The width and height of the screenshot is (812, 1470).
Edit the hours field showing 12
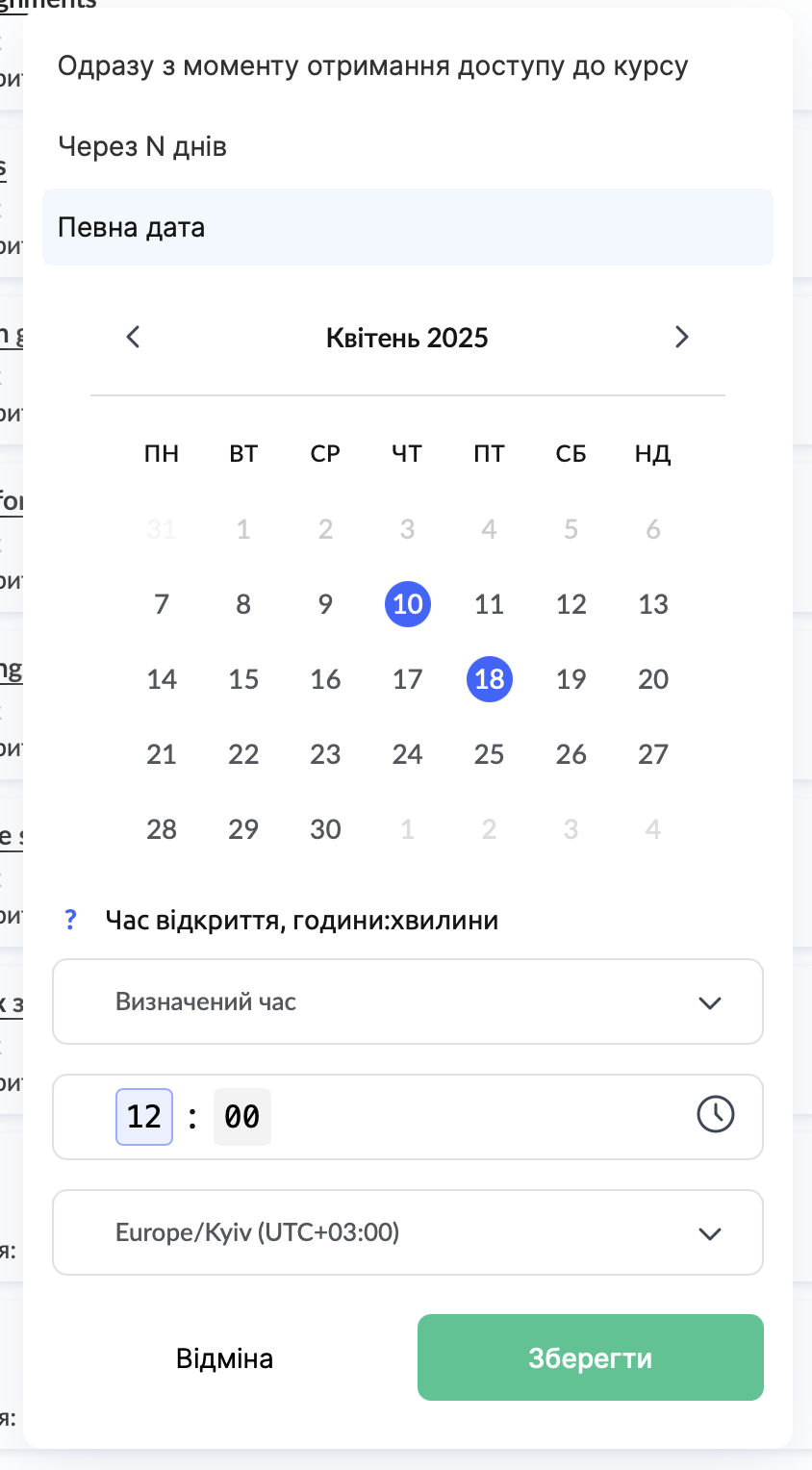click(x=144, y=1117)
